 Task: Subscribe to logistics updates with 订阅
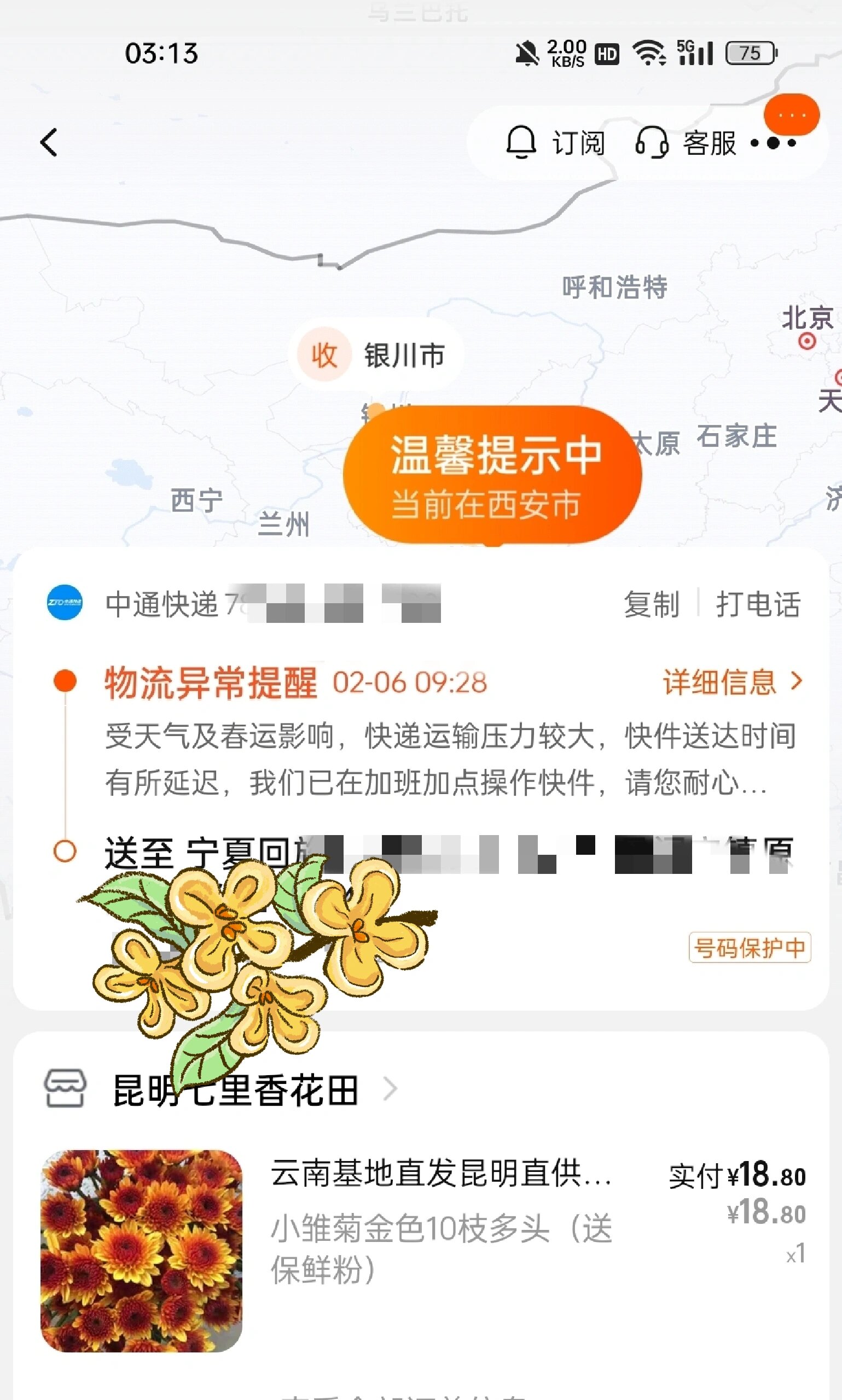tap(555, 142)
